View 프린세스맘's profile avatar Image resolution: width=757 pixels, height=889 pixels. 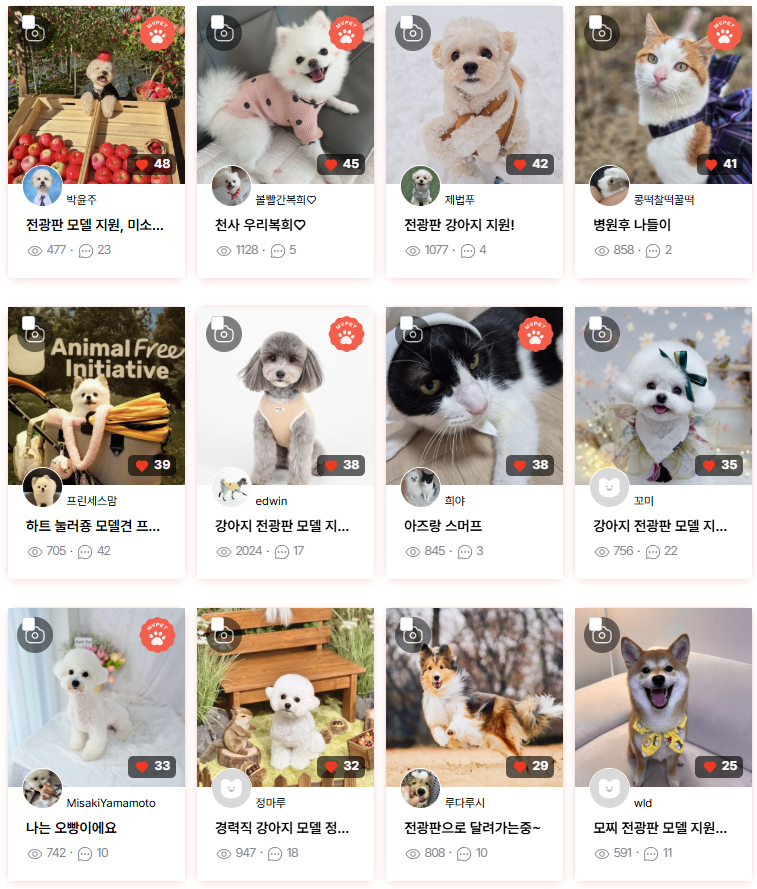click(x=42, y=487)
